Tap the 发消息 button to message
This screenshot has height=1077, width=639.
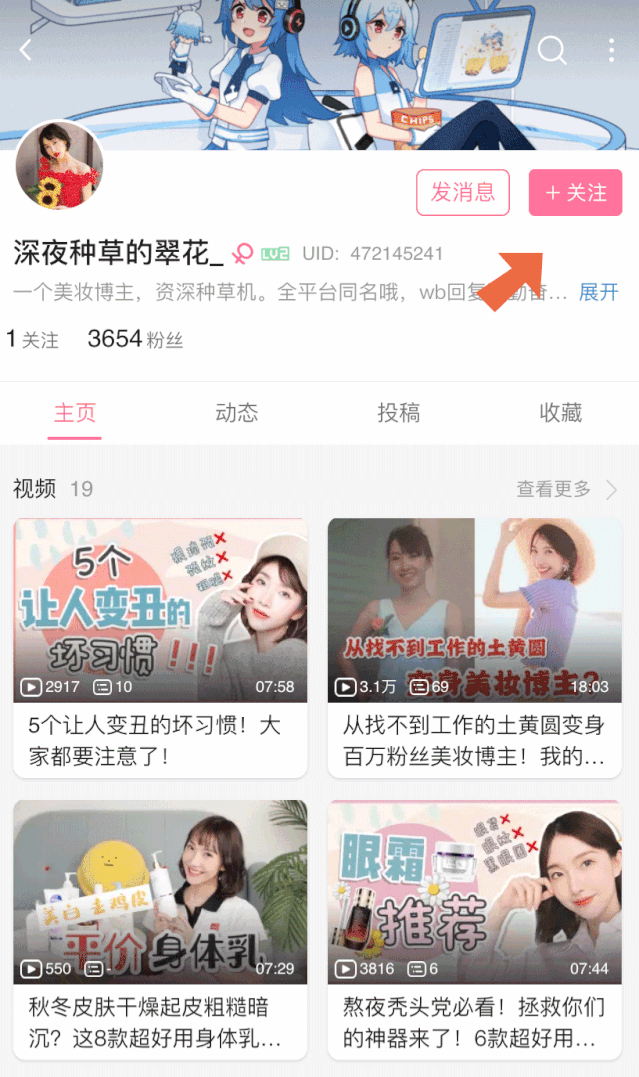(x=463, y=193)
